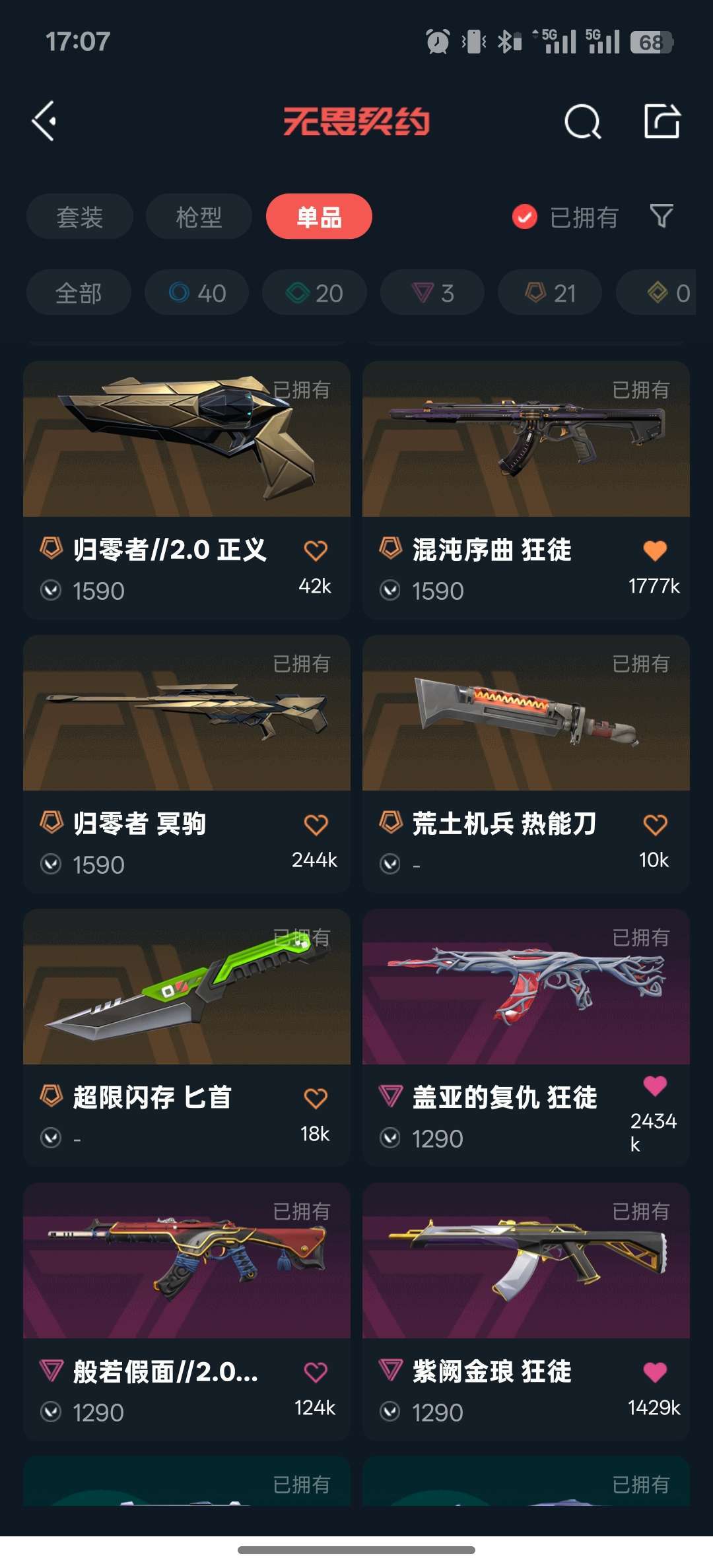Favorite the 归零者//2.0 正义 skin
Screen dimensions: 713x1568
pyautogui.click(x=317, y=548)
